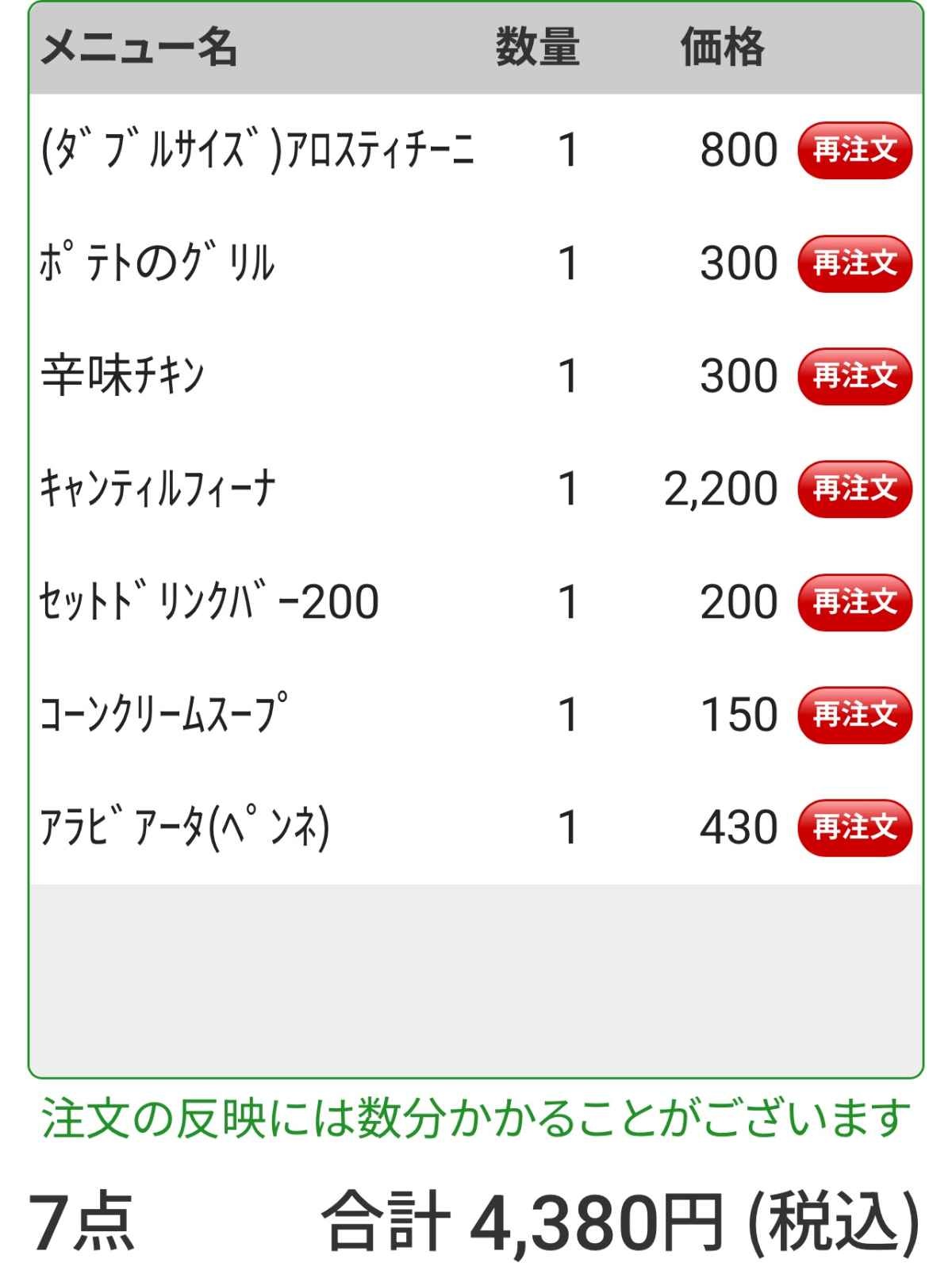Reorder 辛味チキン
Screen dimensions: 952x1278
pos(854,376)
